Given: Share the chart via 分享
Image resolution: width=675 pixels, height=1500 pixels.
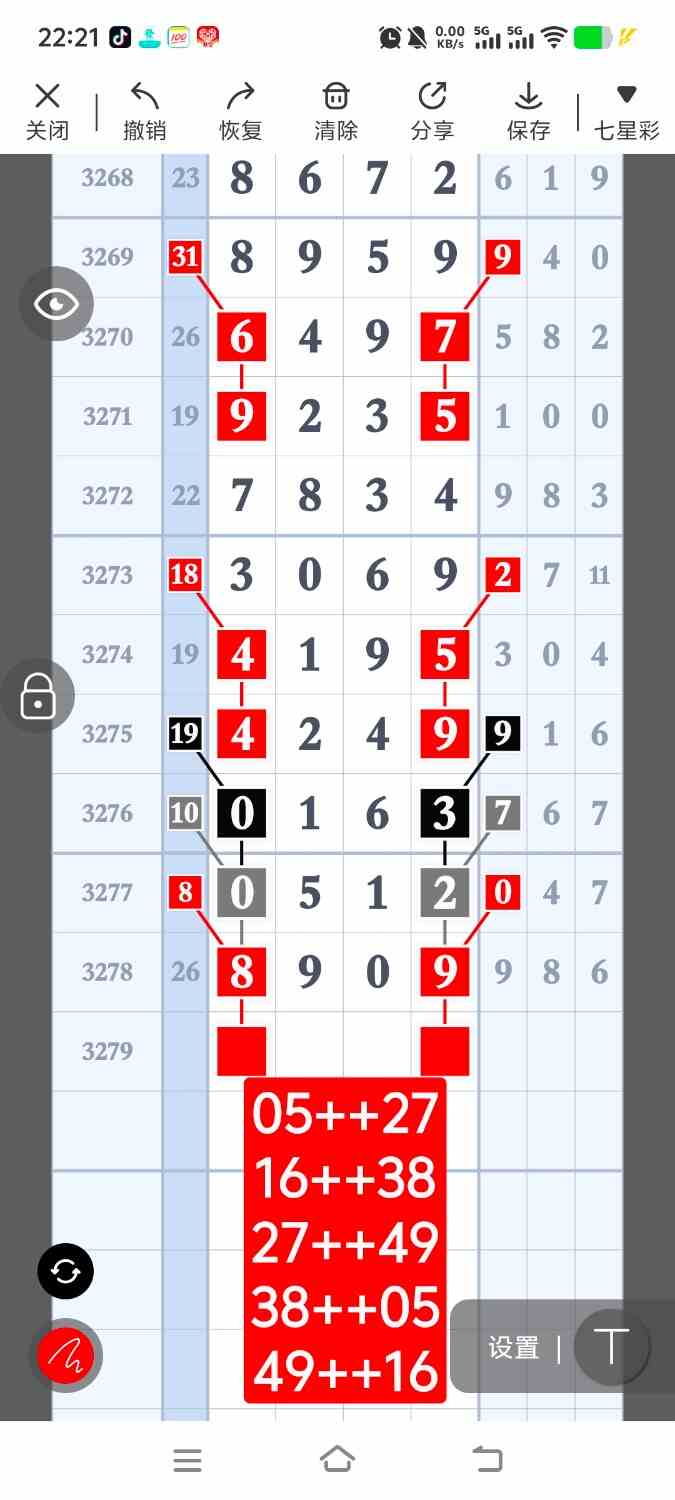Looking at the screenshot, I should click(432, 112).
